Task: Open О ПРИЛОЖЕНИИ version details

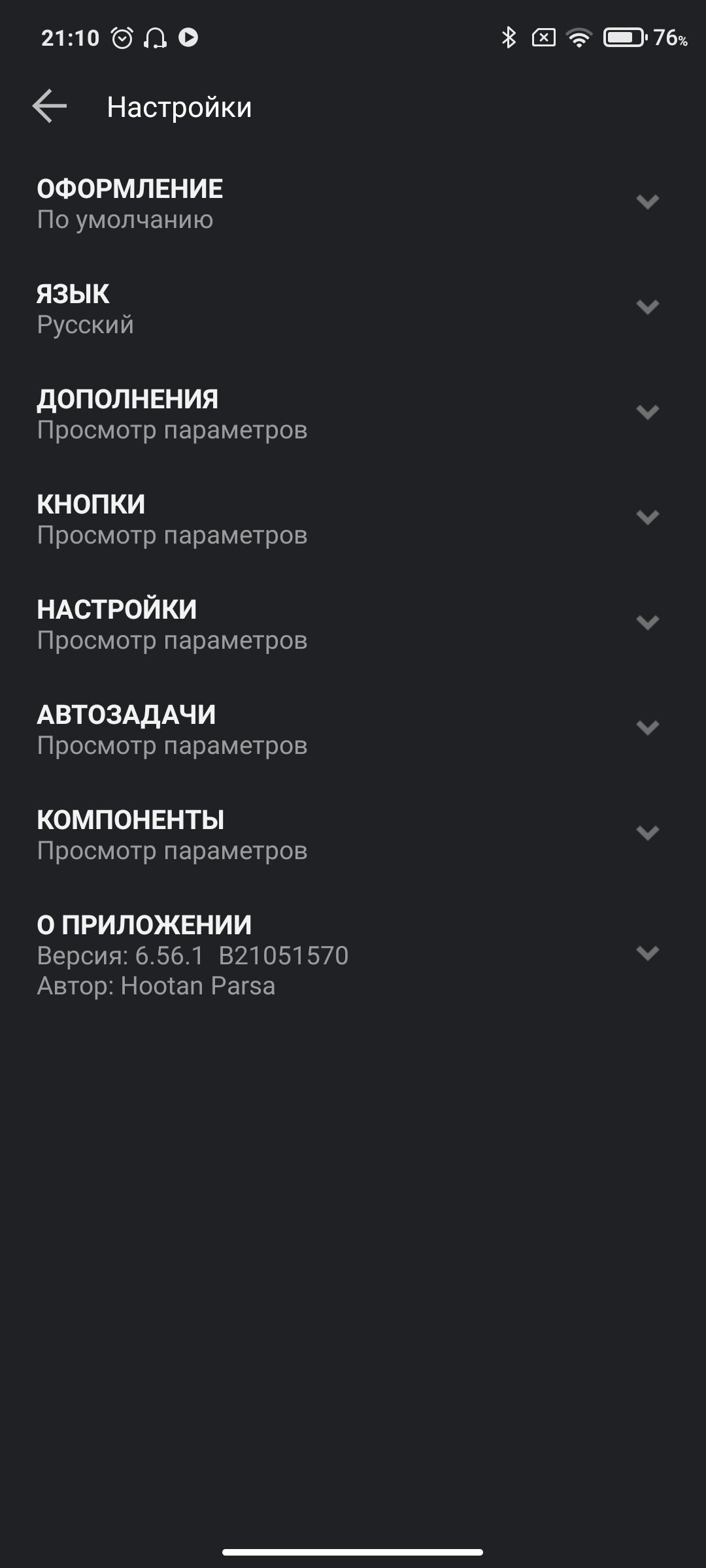Action: [x=353, y=954]
